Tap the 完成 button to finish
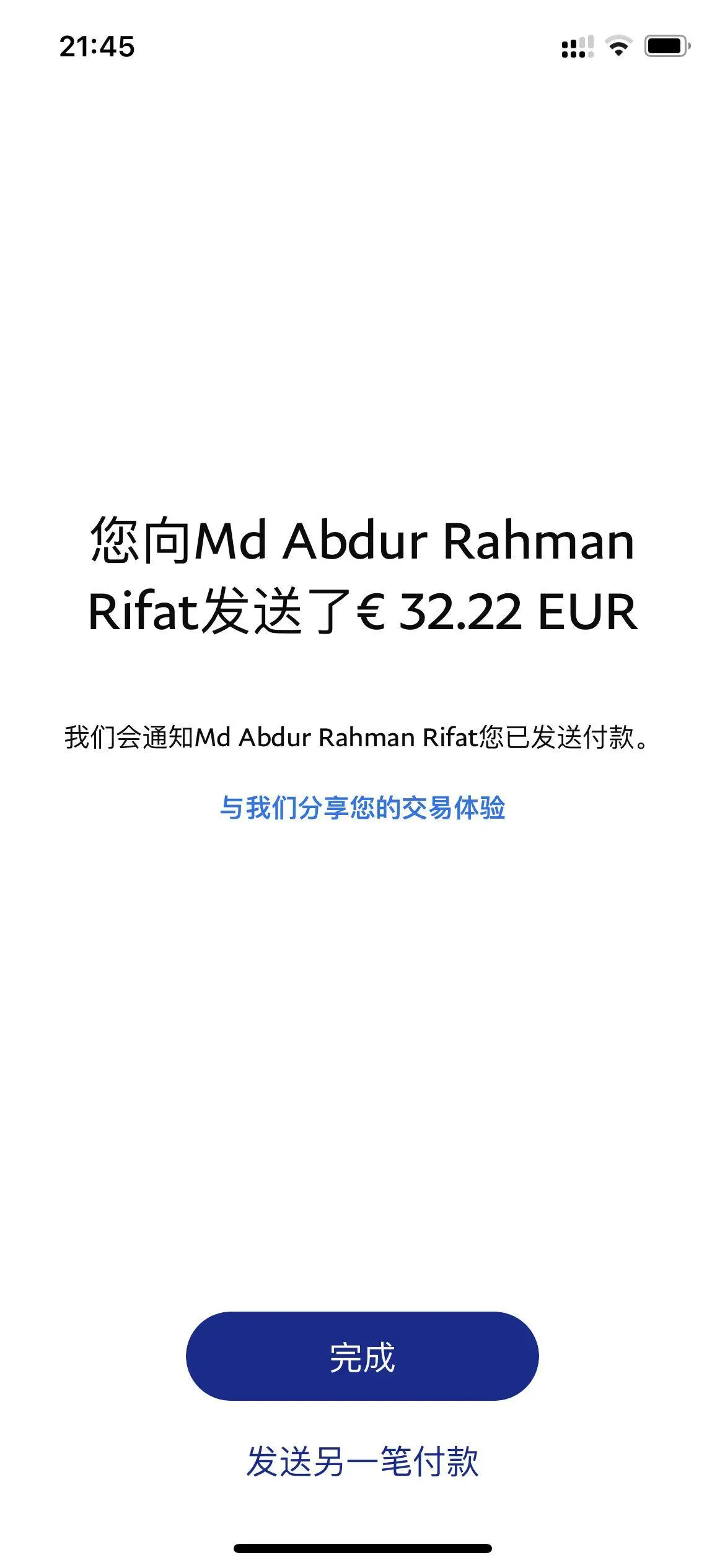This screenshot has height=1568, width=725. [362, 1356]
